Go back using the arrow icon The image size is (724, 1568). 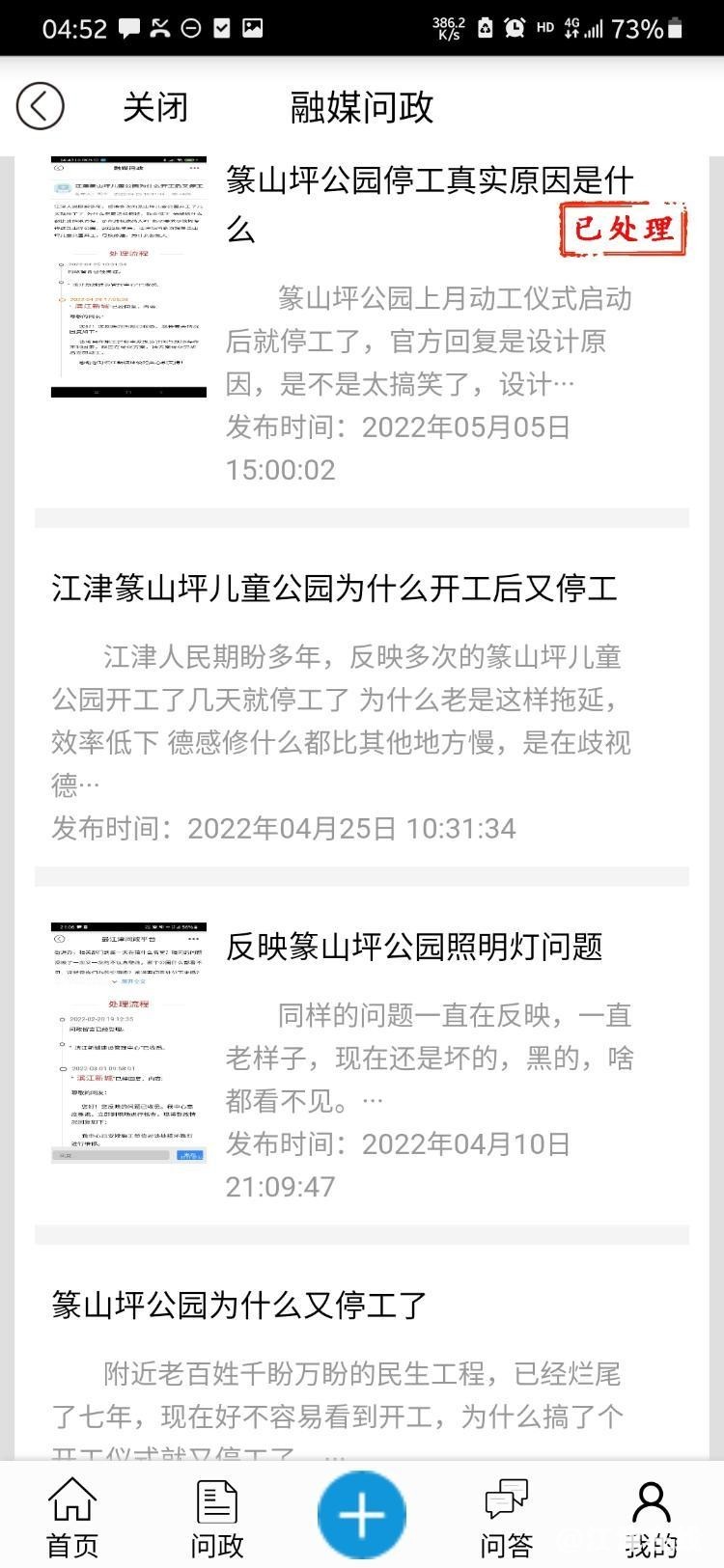(40, 106)
